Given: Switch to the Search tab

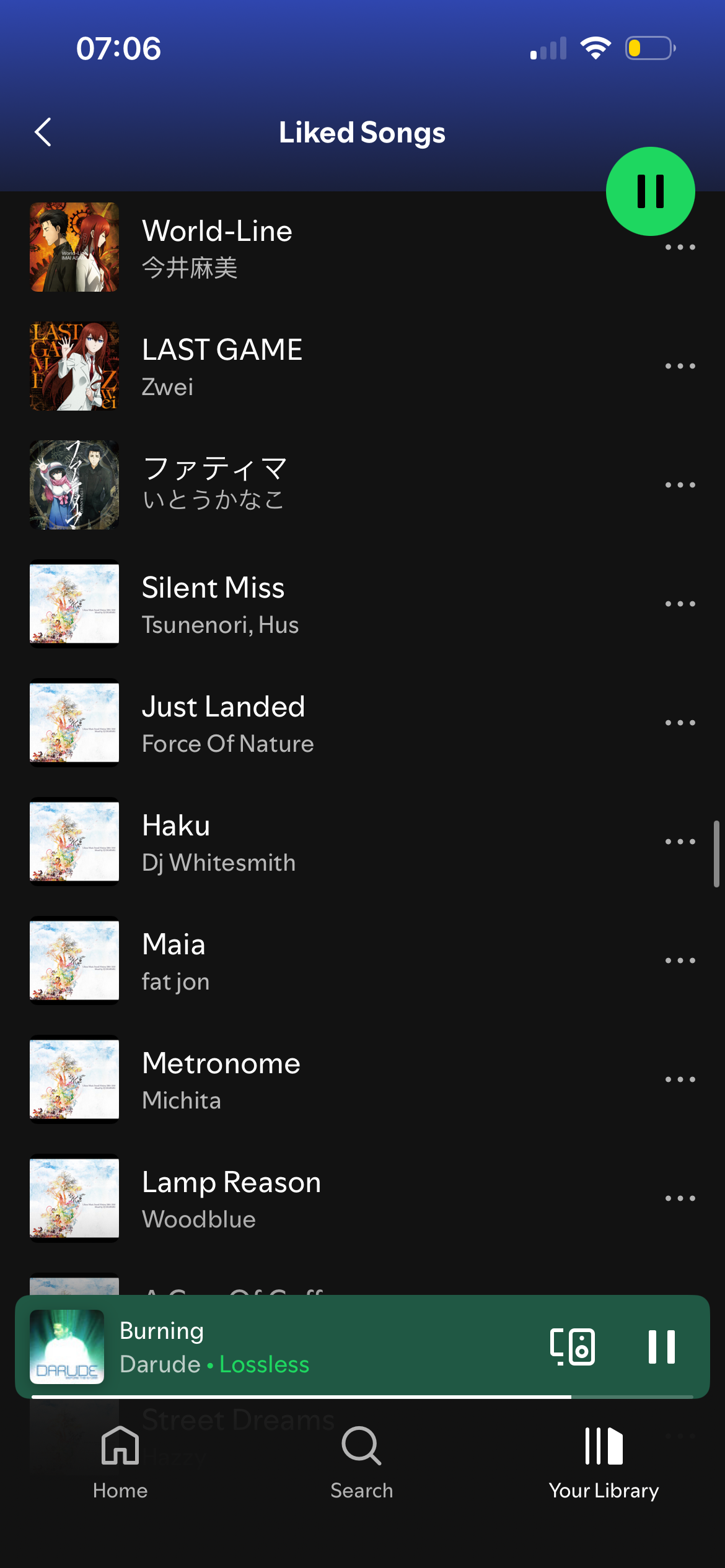Looking at the screenshot, I should [x=362, y=1461].
